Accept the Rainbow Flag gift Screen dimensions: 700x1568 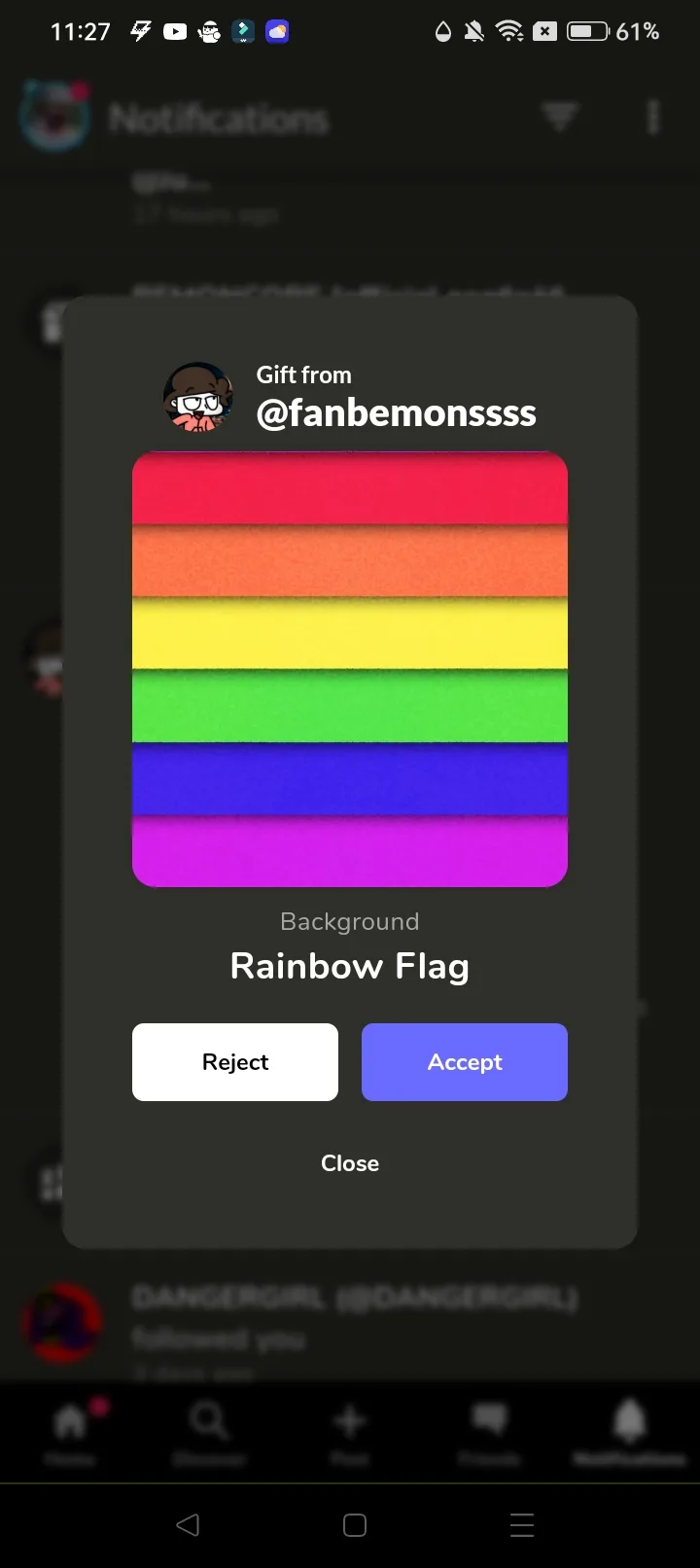(x=464, y=1061)
